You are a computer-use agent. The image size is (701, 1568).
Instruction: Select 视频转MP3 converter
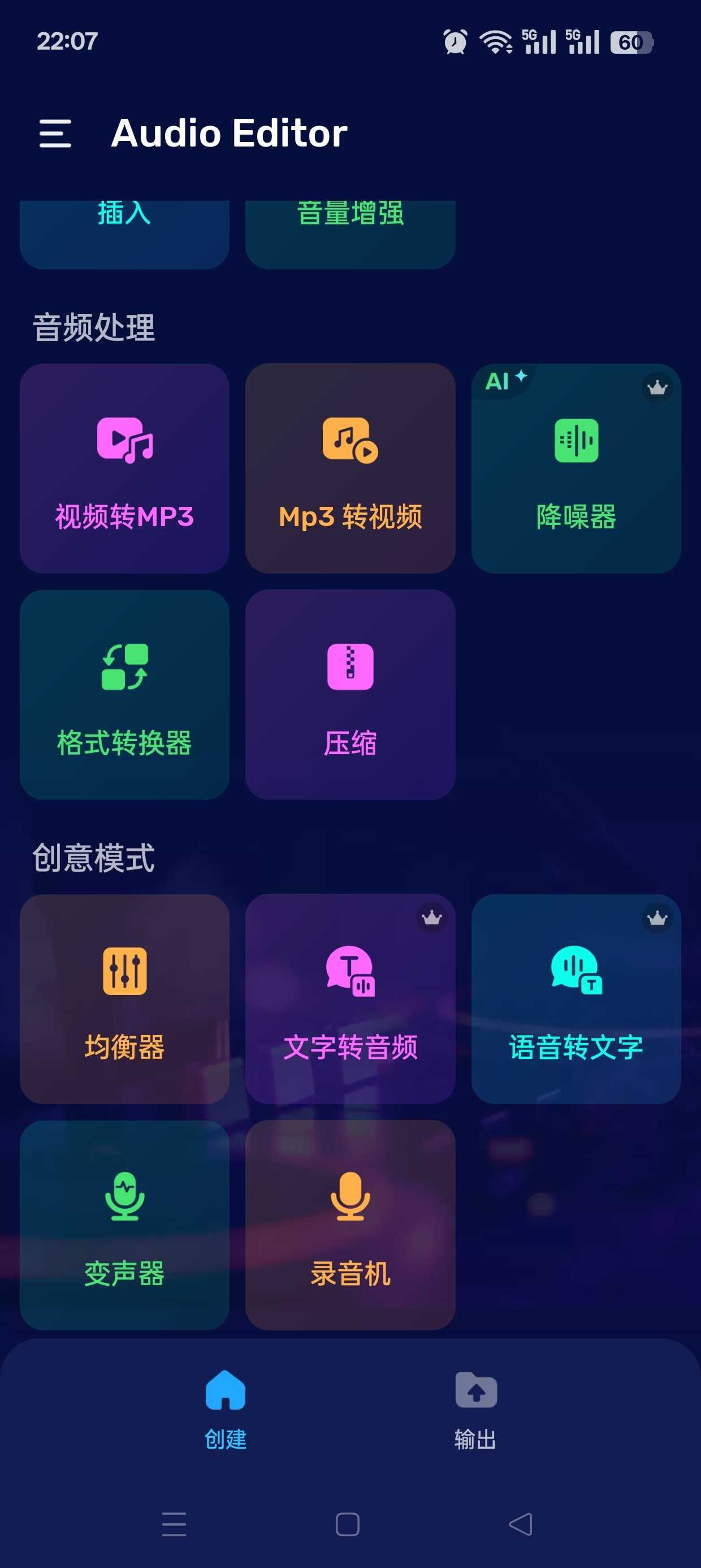coord(125,469)
